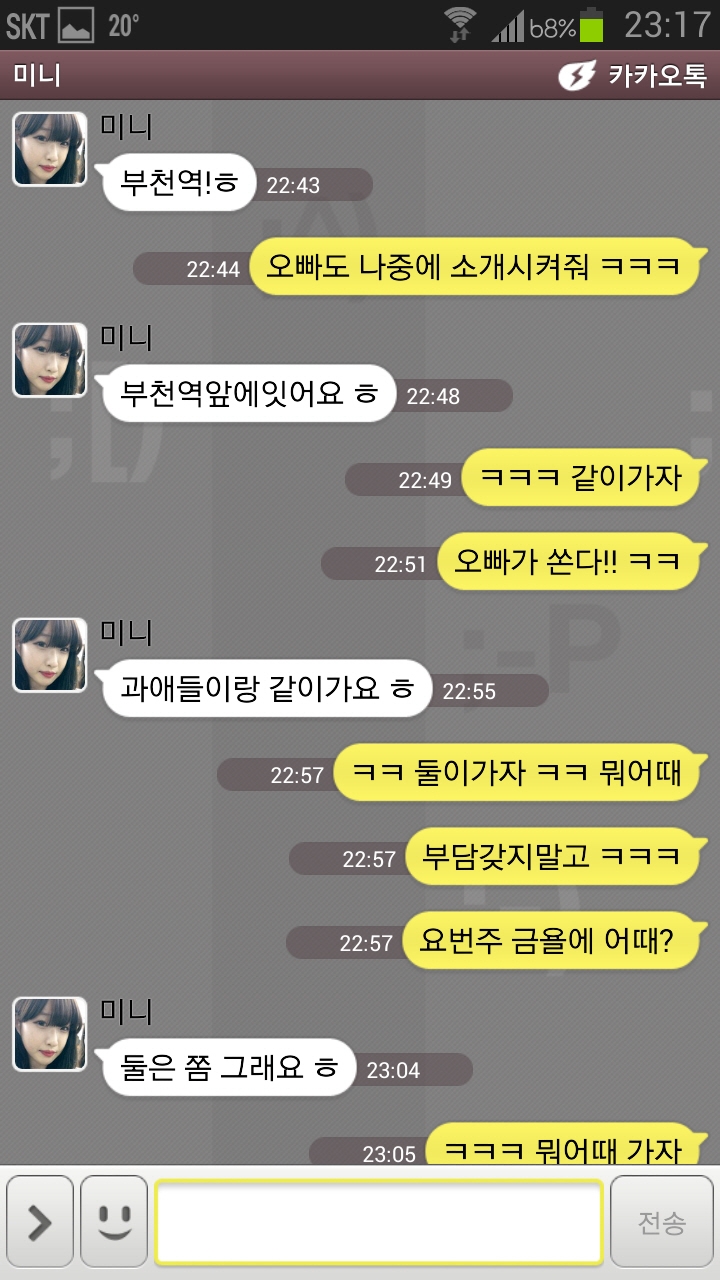The image size is (720, 1280).
Task: Open 미니's profile photo next to 부천역앞에잇어요
Action: coord(49,360)
